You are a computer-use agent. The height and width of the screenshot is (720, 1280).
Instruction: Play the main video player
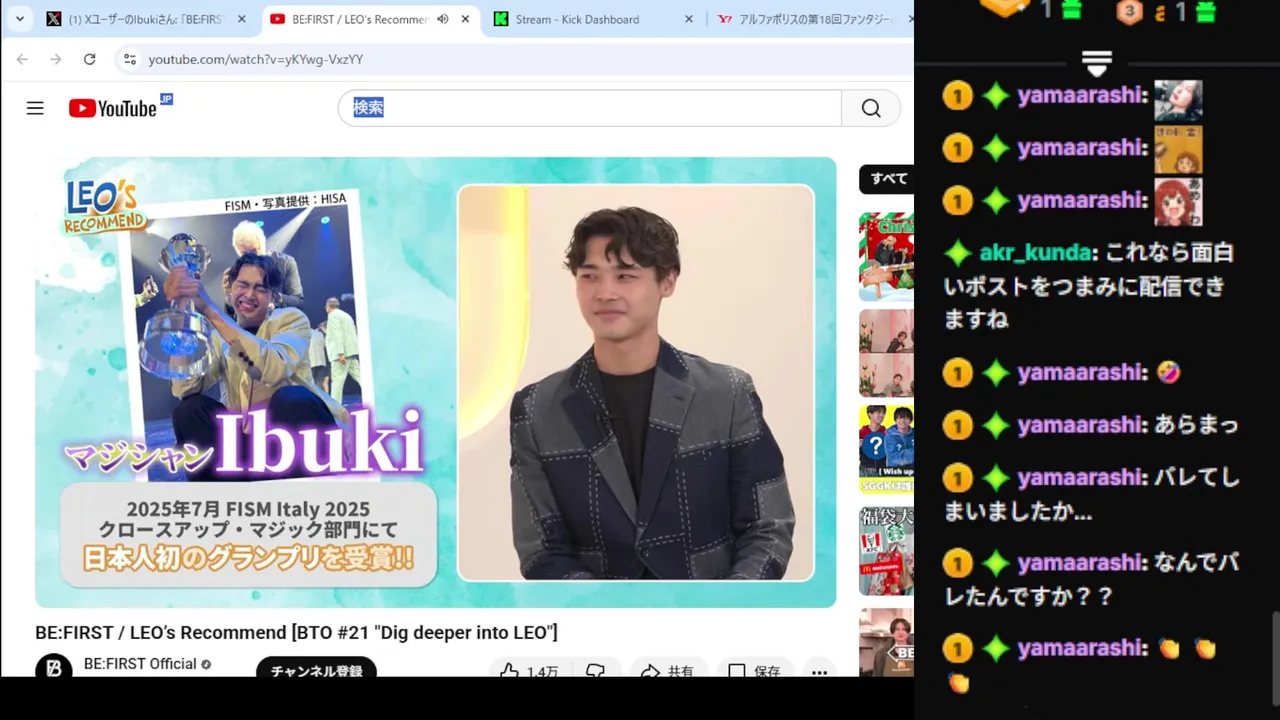tap(435, 382)
